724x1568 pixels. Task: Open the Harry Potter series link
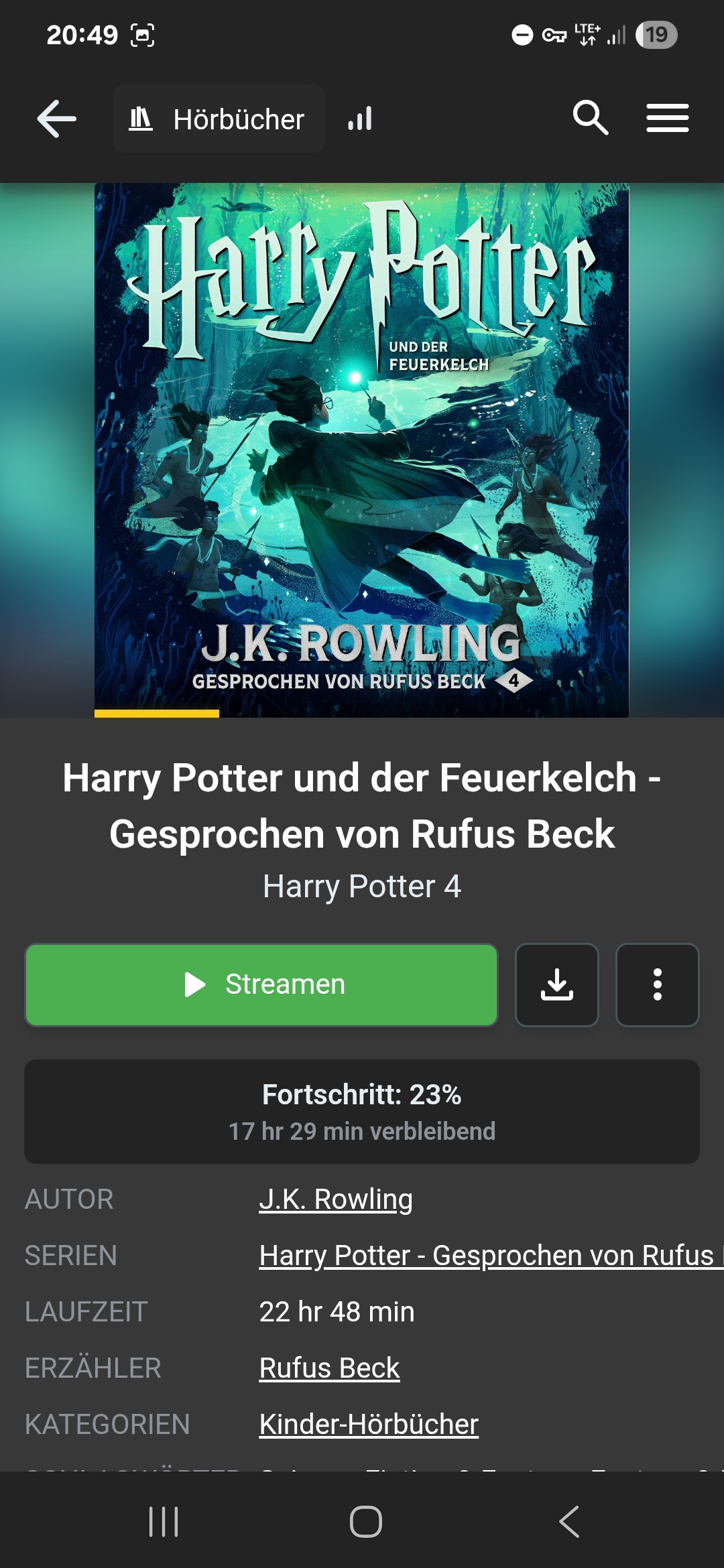coord(486,1255)
